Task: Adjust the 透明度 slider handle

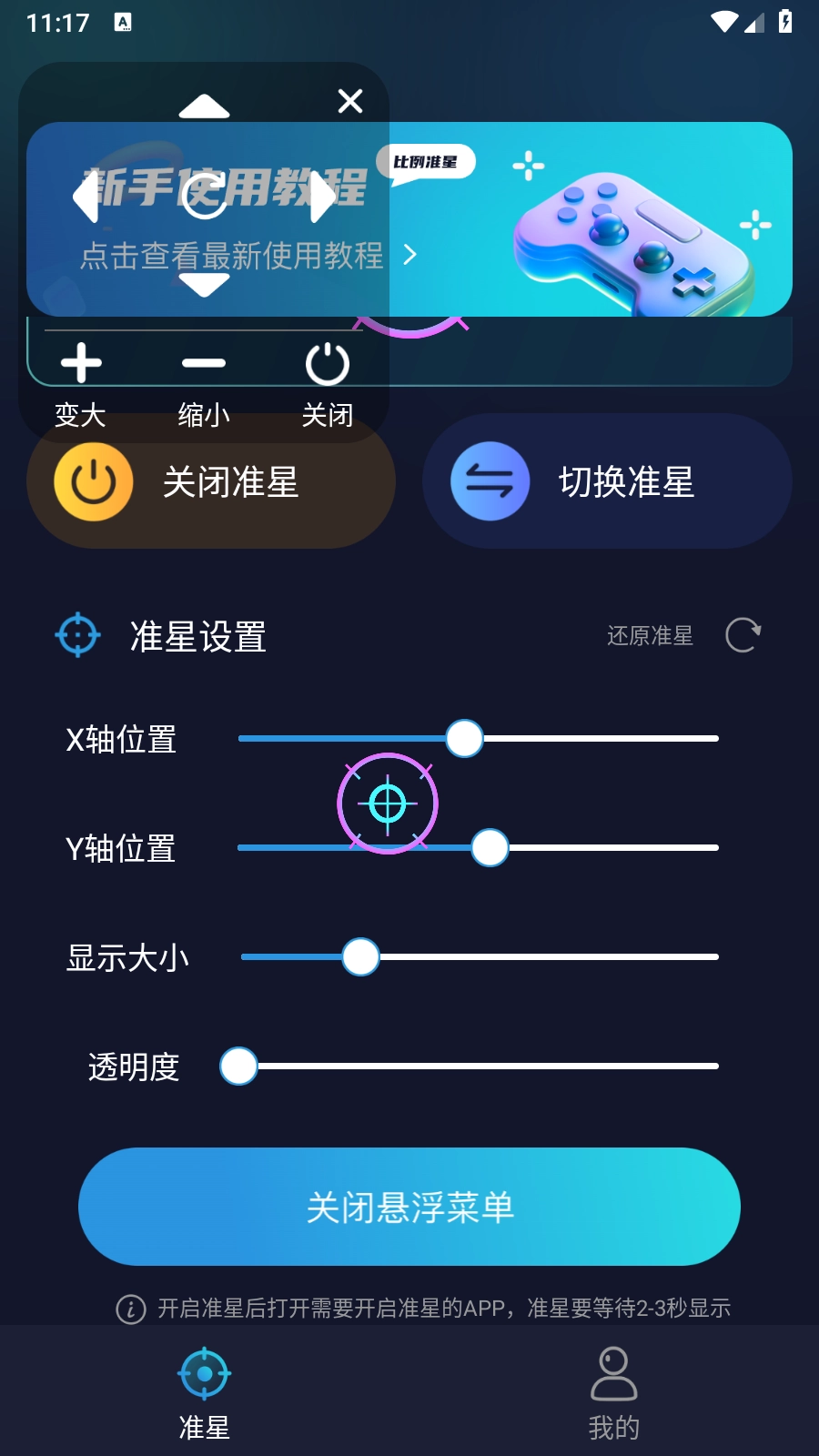Action: click(x=238, y=1066)
